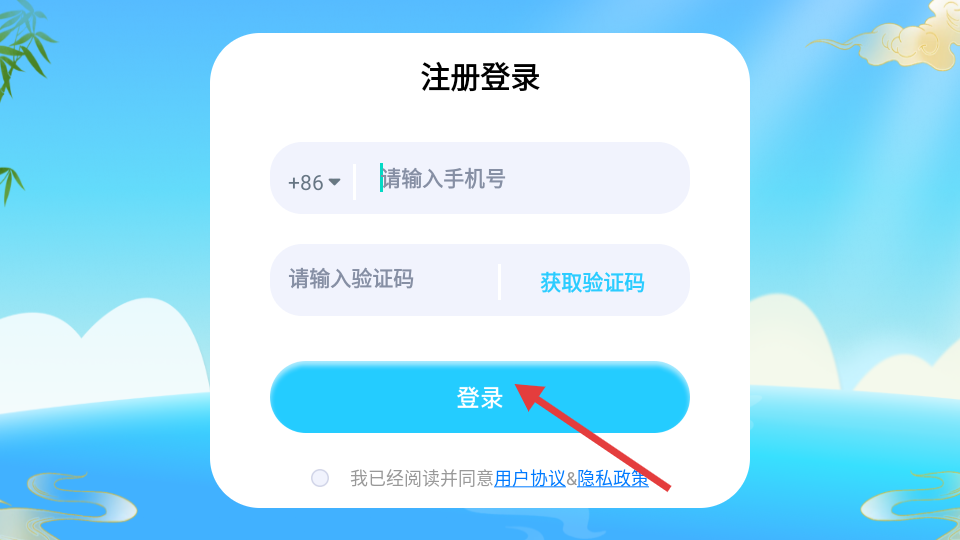Open the 用户协议 link
960x540 pixels.
pos(530,478)
